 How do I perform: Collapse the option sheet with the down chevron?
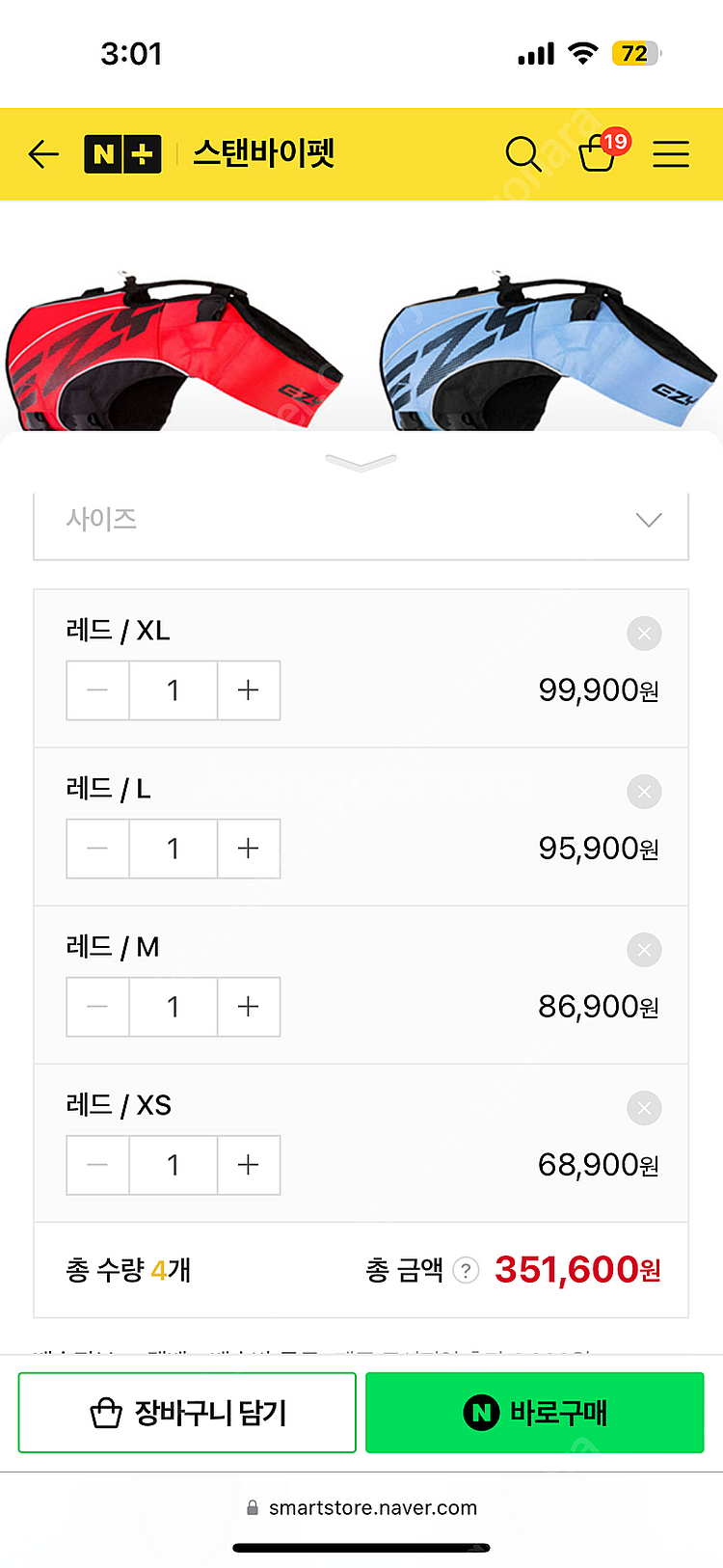pyautogui.click(x=361, y=463)
